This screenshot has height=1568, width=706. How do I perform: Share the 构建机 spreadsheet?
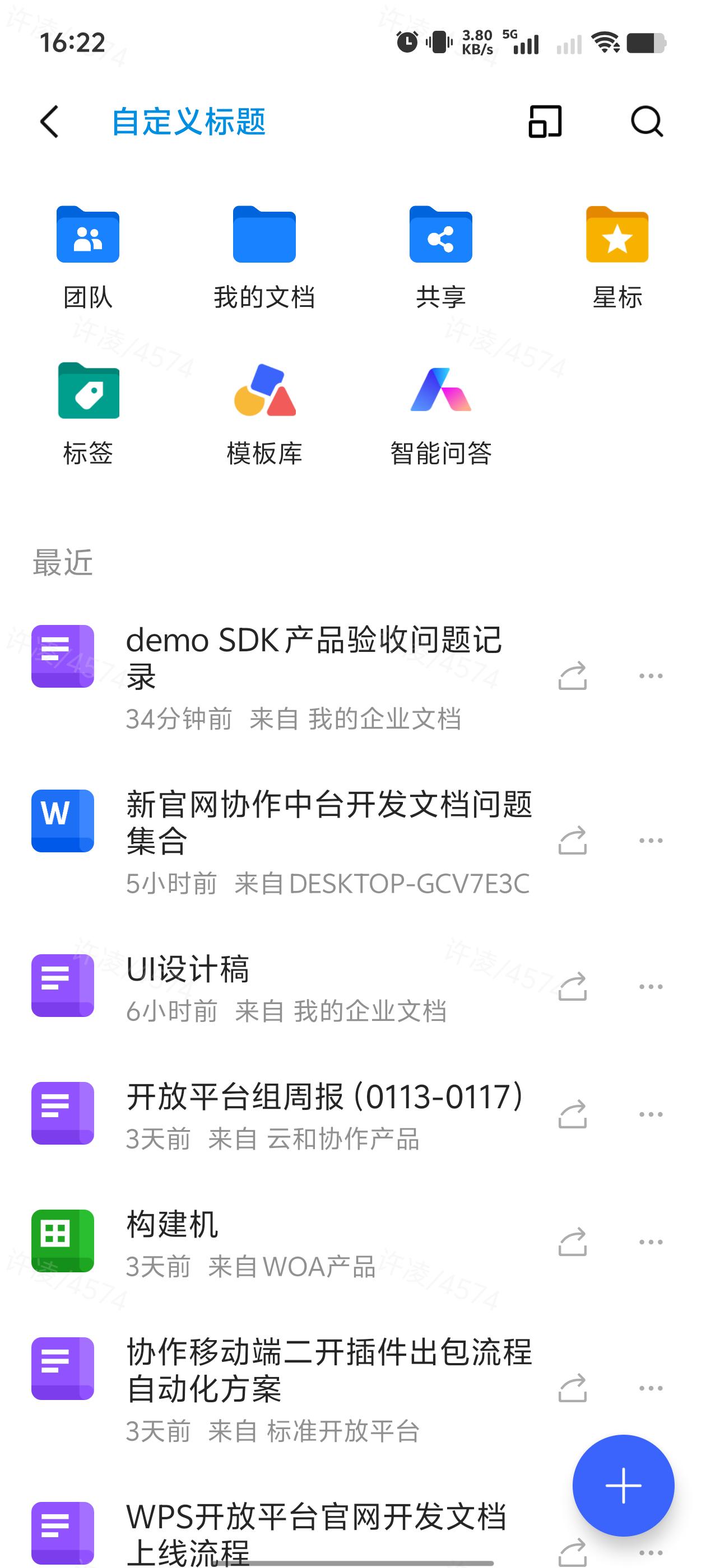coord(572,1242)
